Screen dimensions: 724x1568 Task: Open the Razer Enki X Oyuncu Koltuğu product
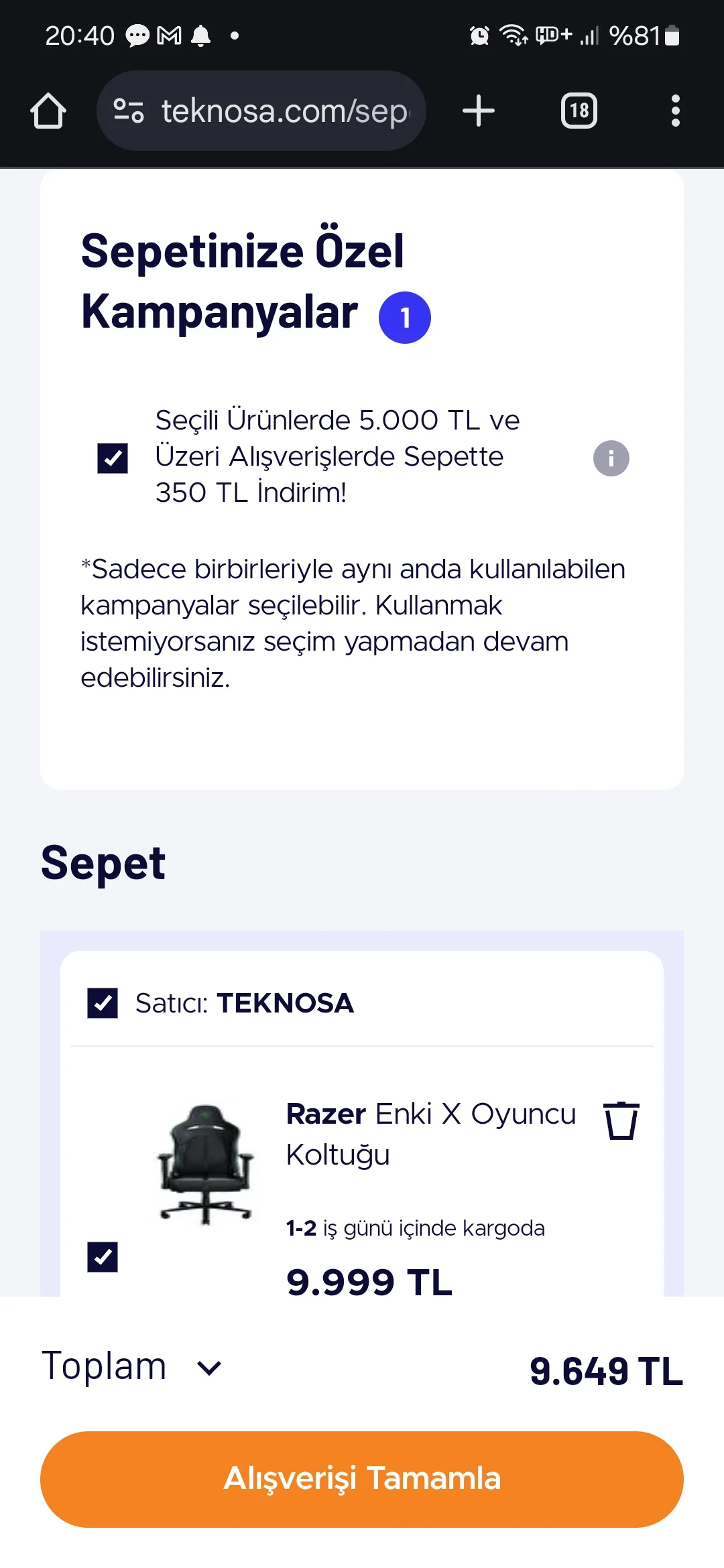[x=429, y=1134]
